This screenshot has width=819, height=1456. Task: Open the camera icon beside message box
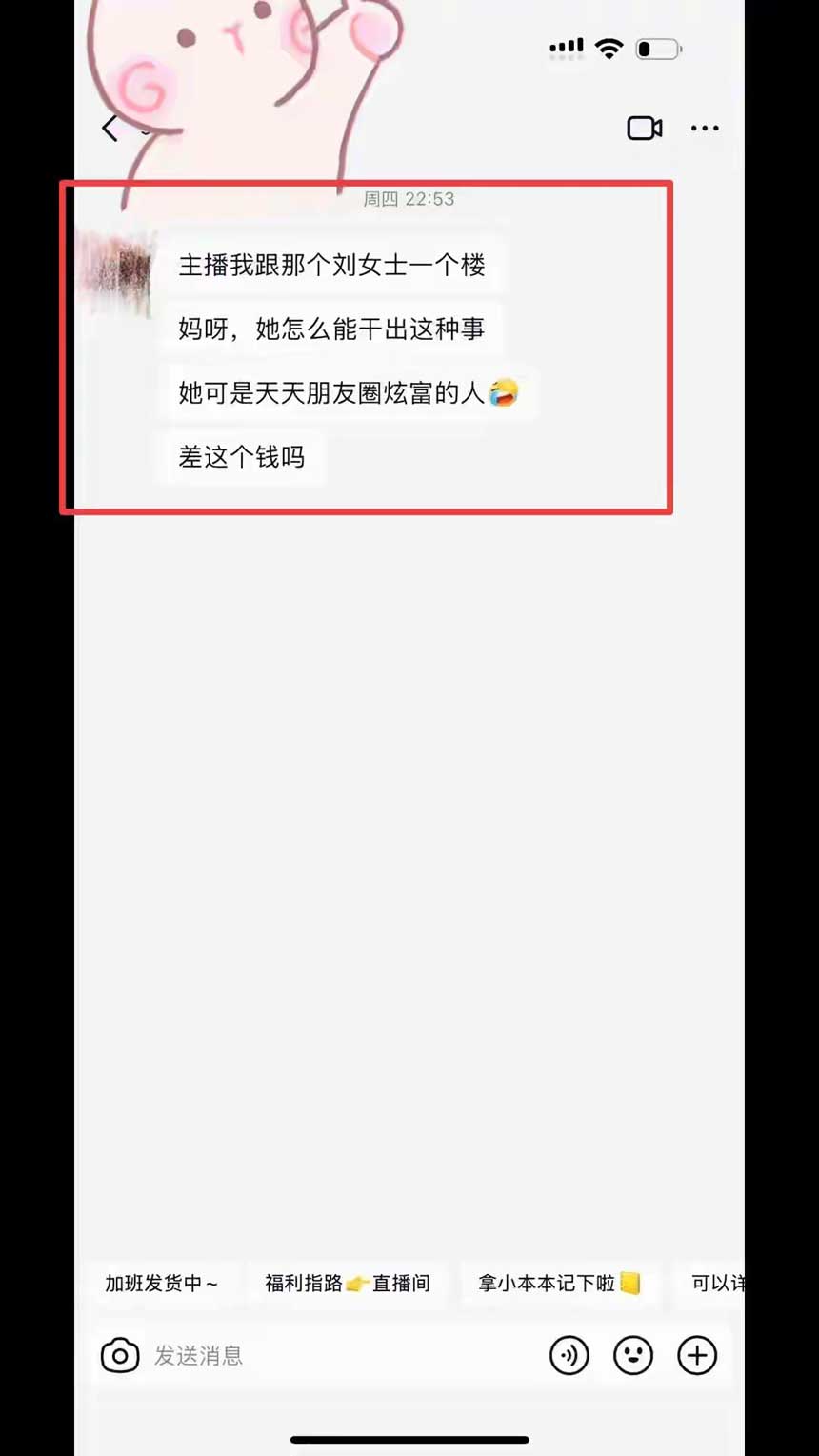[120, 1355]
